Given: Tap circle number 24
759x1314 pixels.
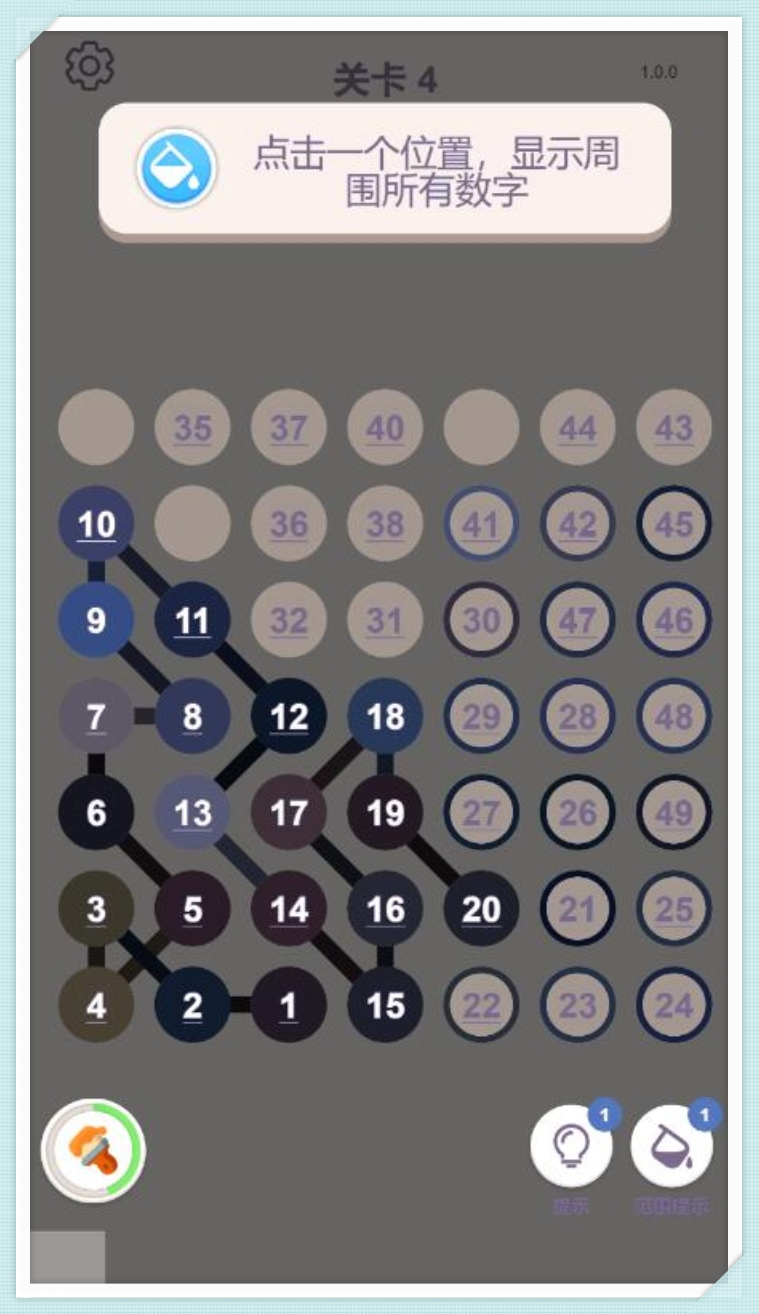Looking at the screenshot, I should pyautogui.click(x=674, y=1005).
